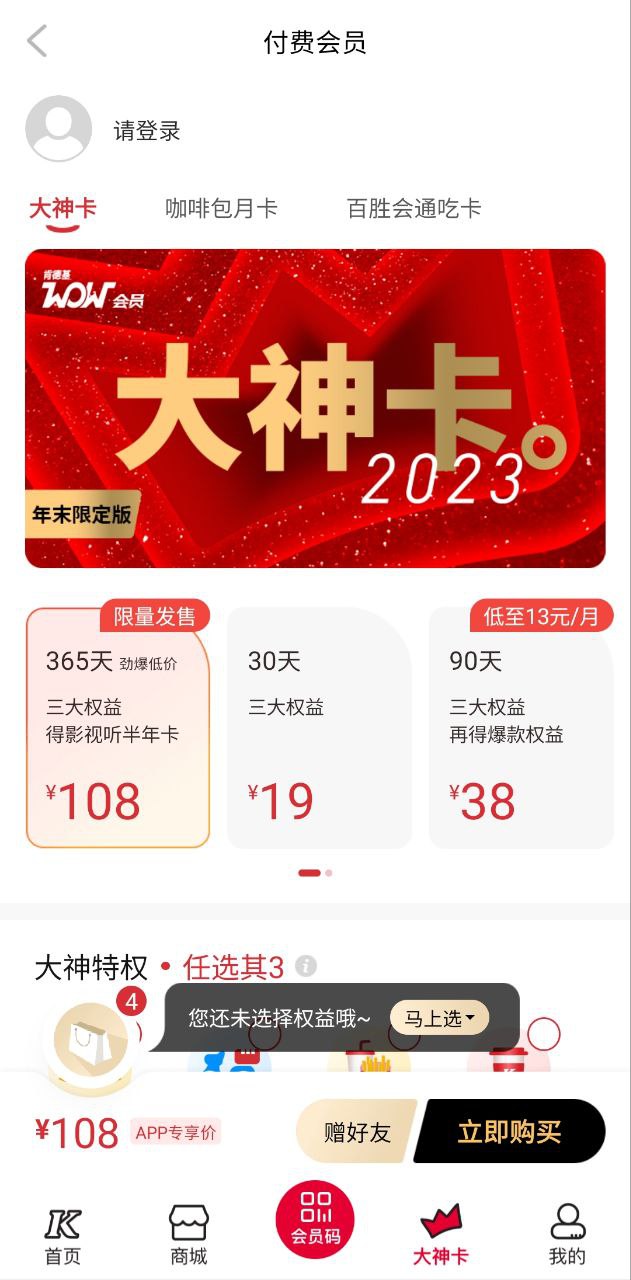Switch to the 百胜会通吃卡 tab
Viewport: 631px width, 1280px height.
point(413,208)
